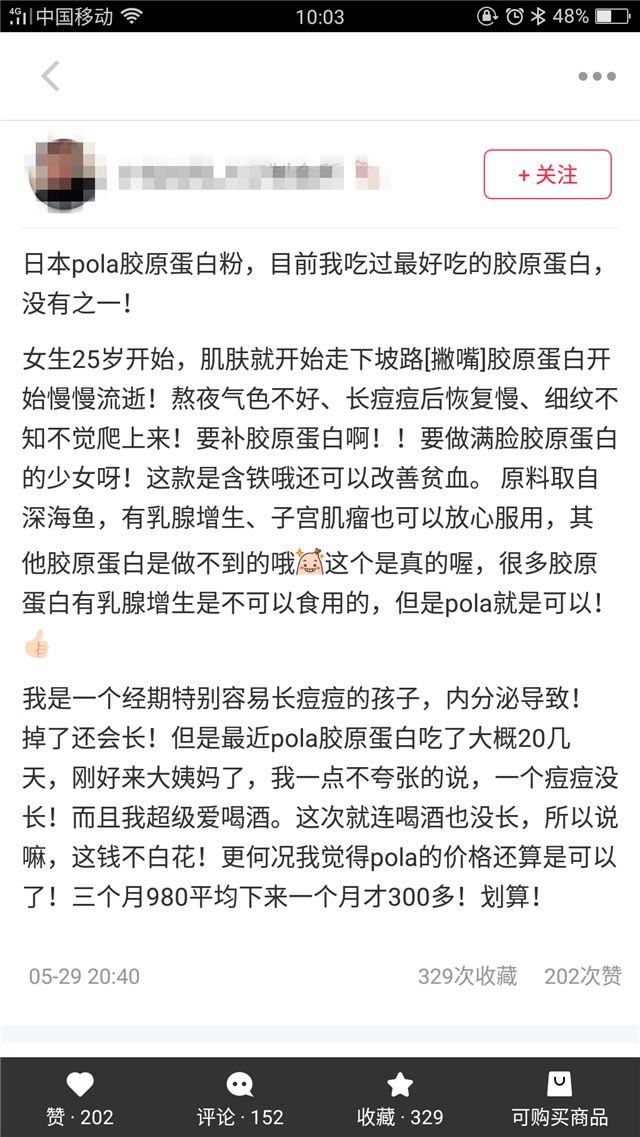Viewport: 640px width, 1137px height.
Task: Open the author's profile avatar
Action: pos(60,175)
